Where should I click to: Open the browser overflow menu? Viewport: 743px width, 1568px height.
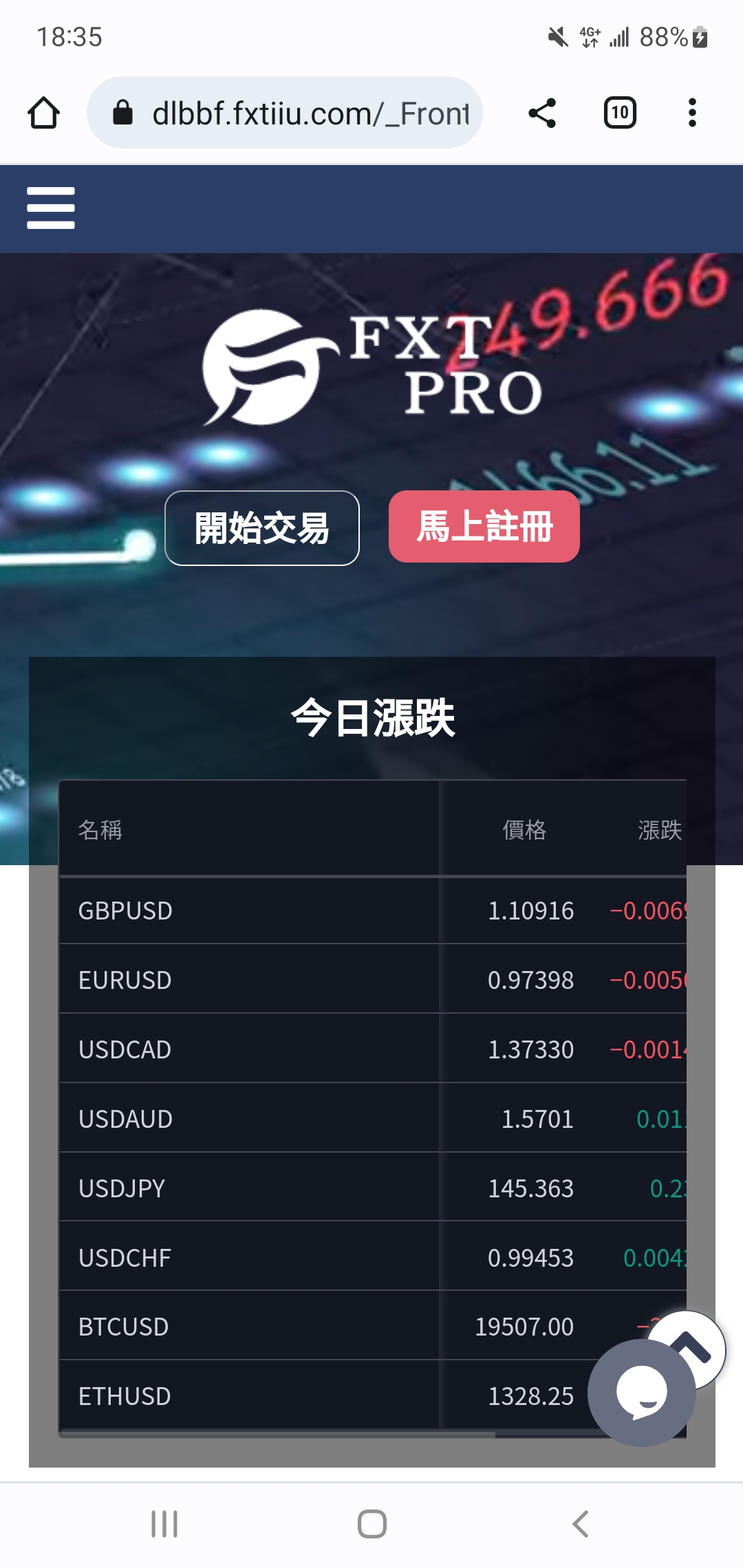pyautogui.click(x=692, y=113)
